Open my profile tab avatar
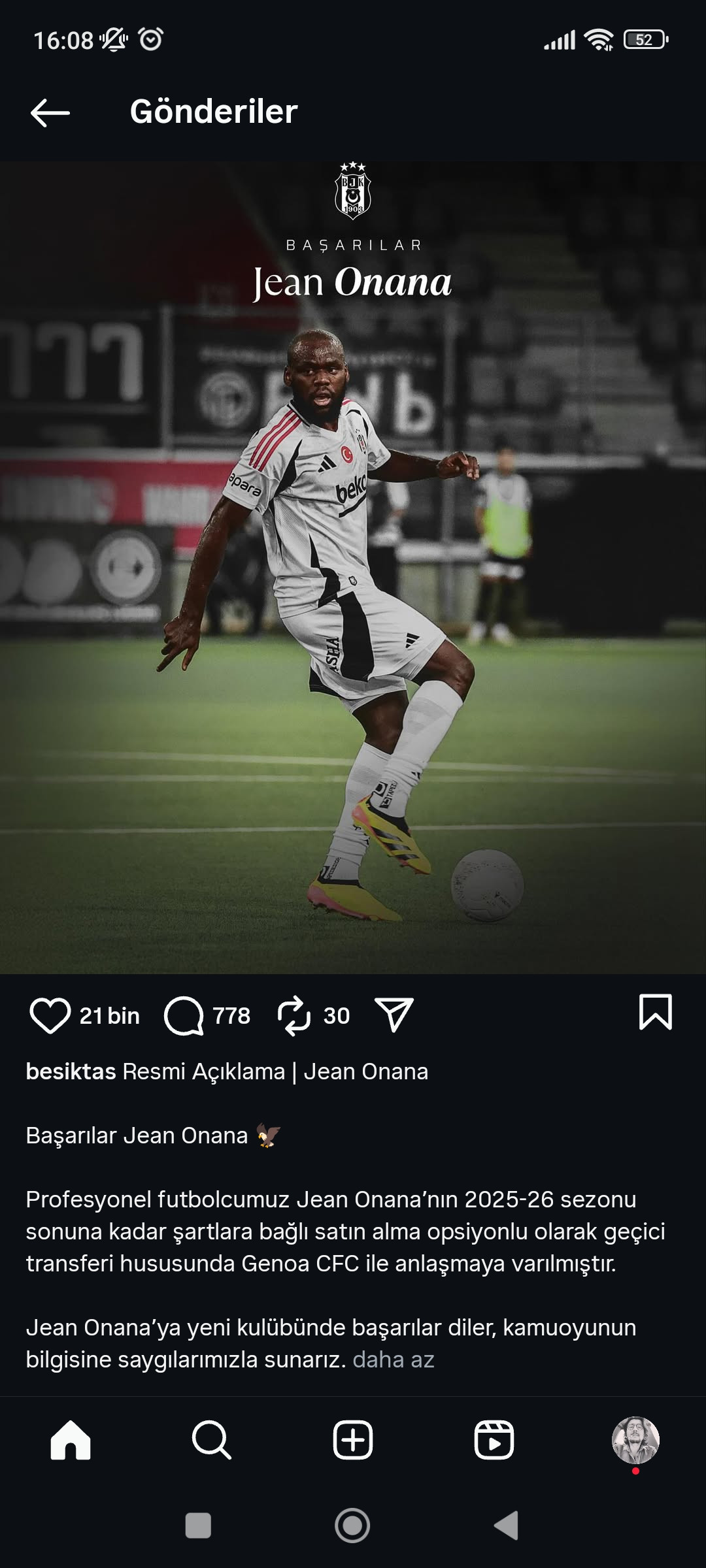This screenshot has width=706, height=1568. [635, 1440]
